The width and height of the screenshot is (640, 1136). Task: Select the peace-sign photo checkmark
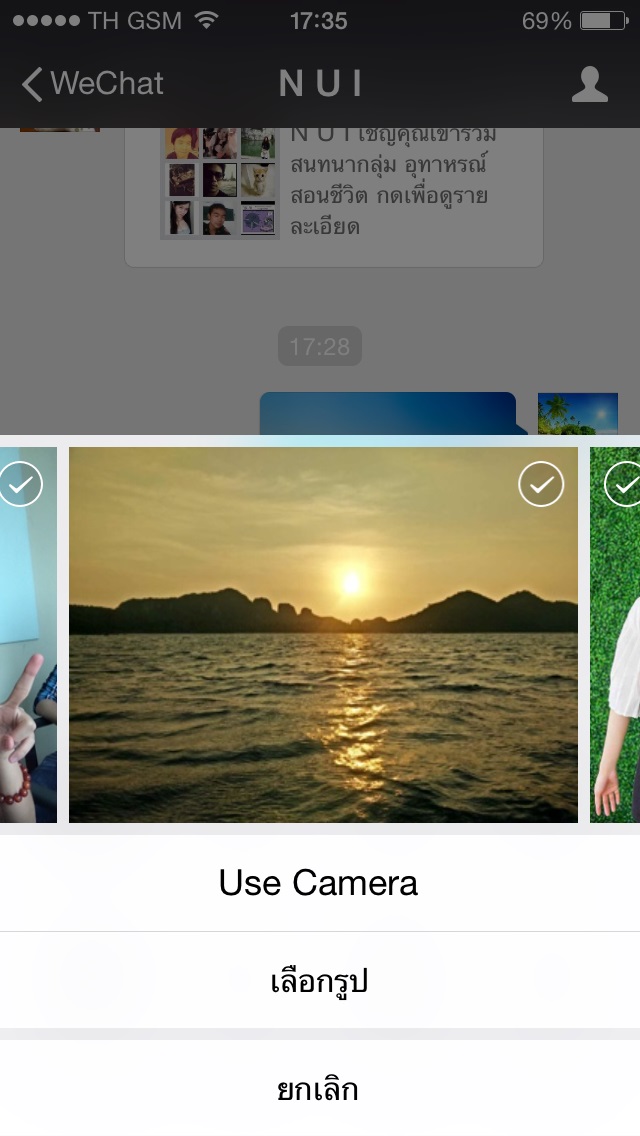pyautogui.click(x=20, y=485)
